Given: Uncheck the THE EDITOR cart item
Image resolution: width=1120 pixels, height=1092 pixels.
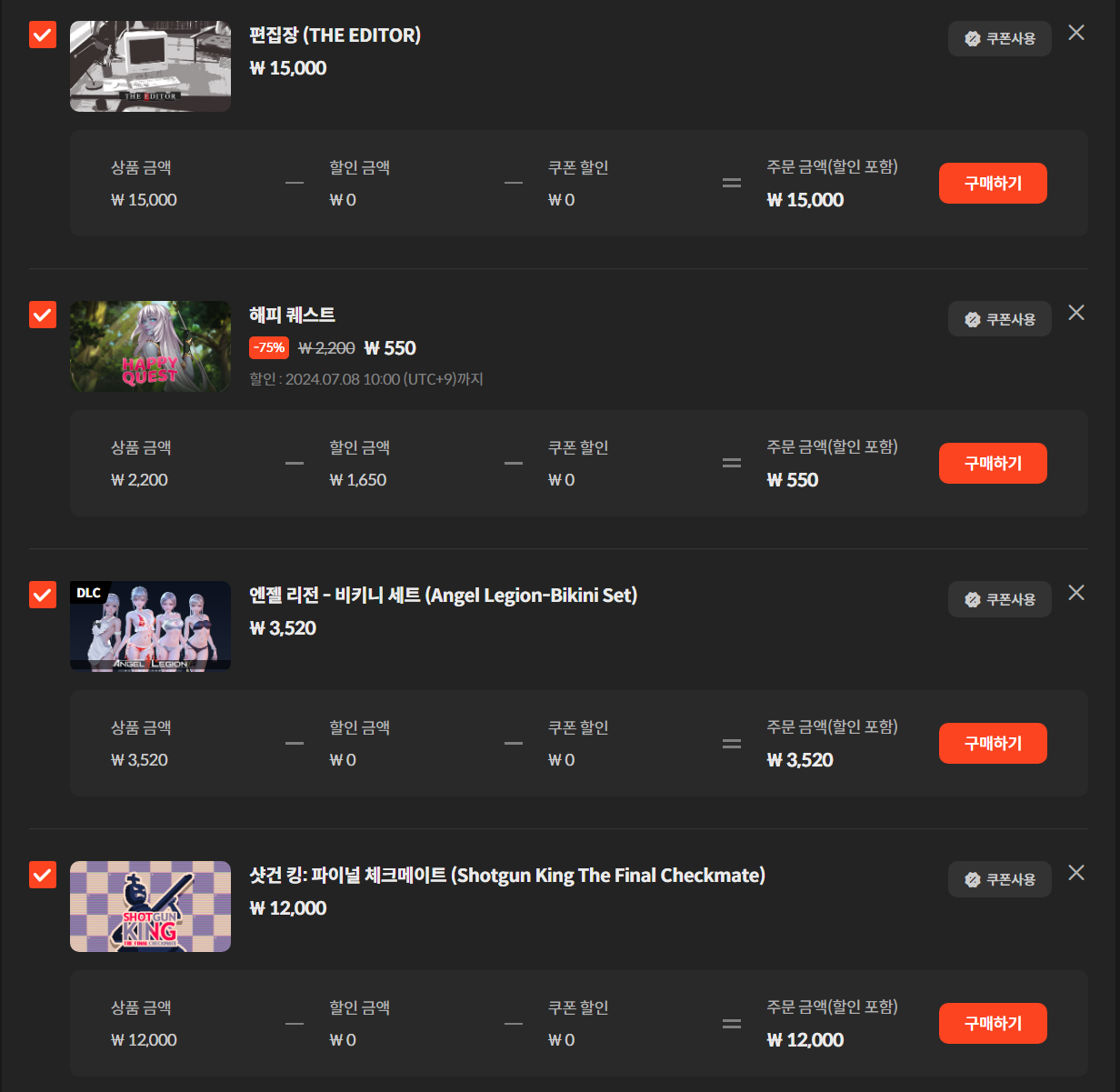Looking at the screenshot, I should 43,35.
